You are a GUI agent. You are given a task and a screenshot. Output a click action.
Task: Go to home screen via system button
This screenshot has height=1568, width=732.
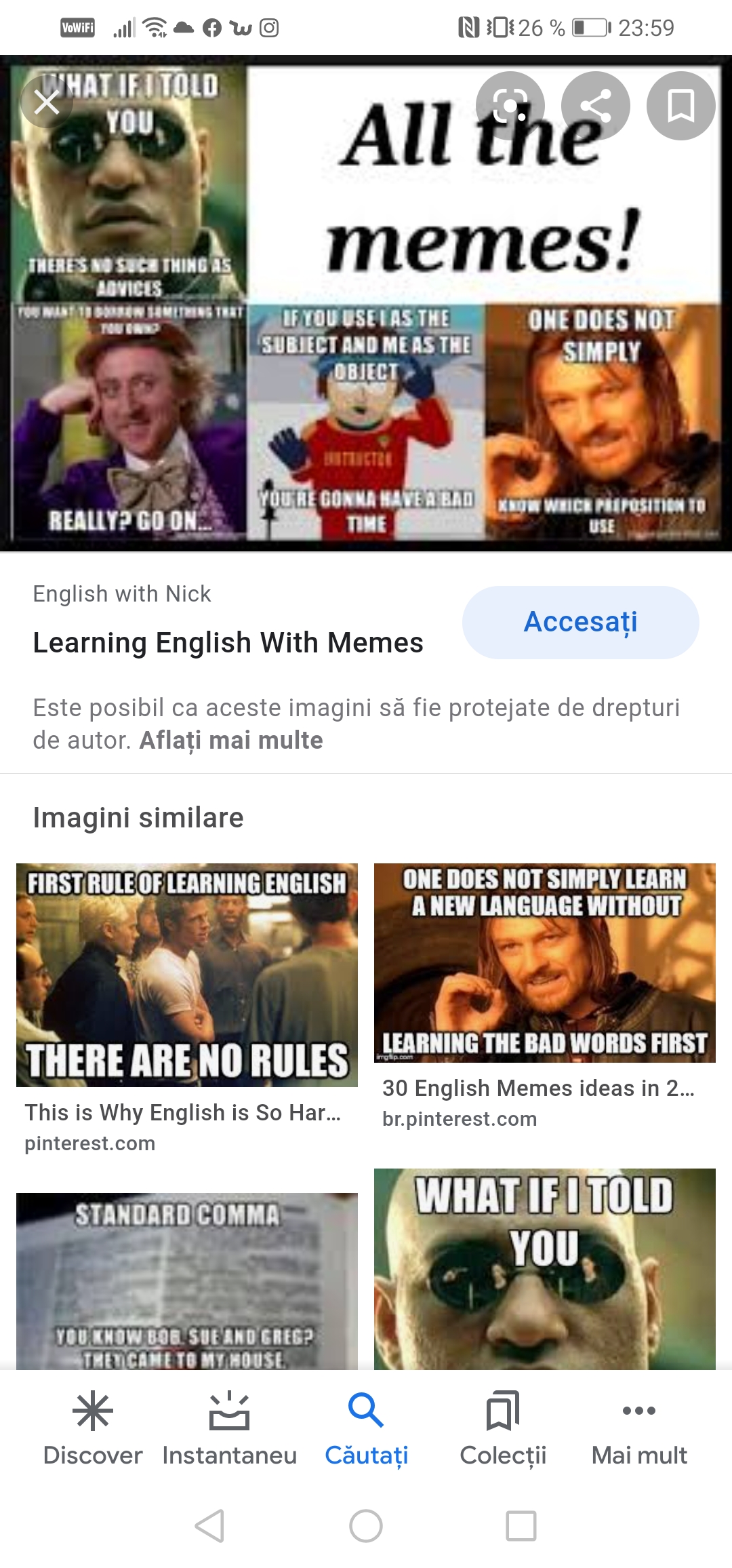click(x=366, y=1526)
